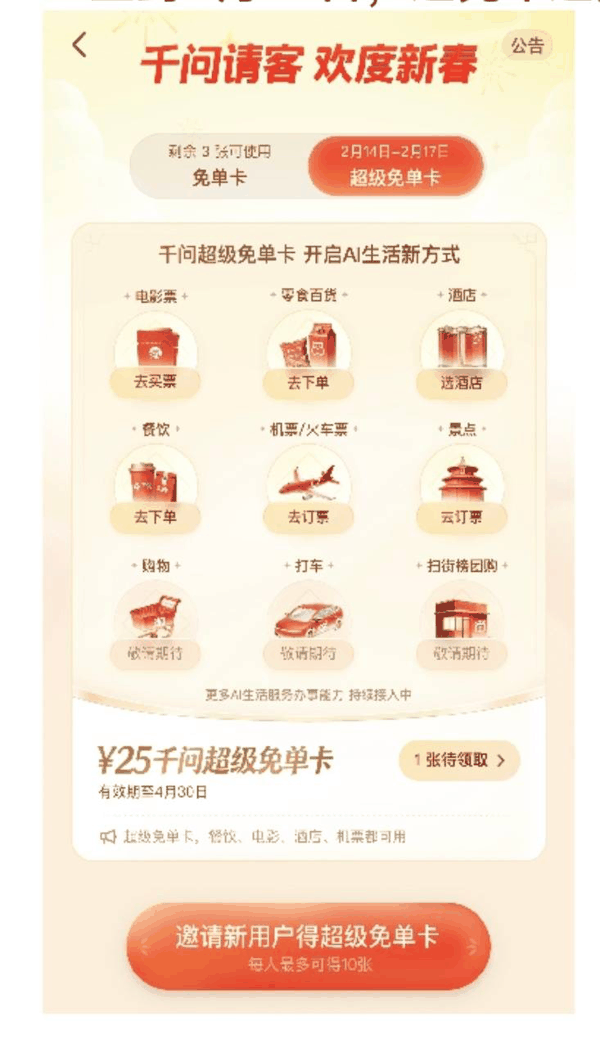Screen dimensions: 600x1052
Task: Switch to the 免单卡 tab
Action: [219, 166]
